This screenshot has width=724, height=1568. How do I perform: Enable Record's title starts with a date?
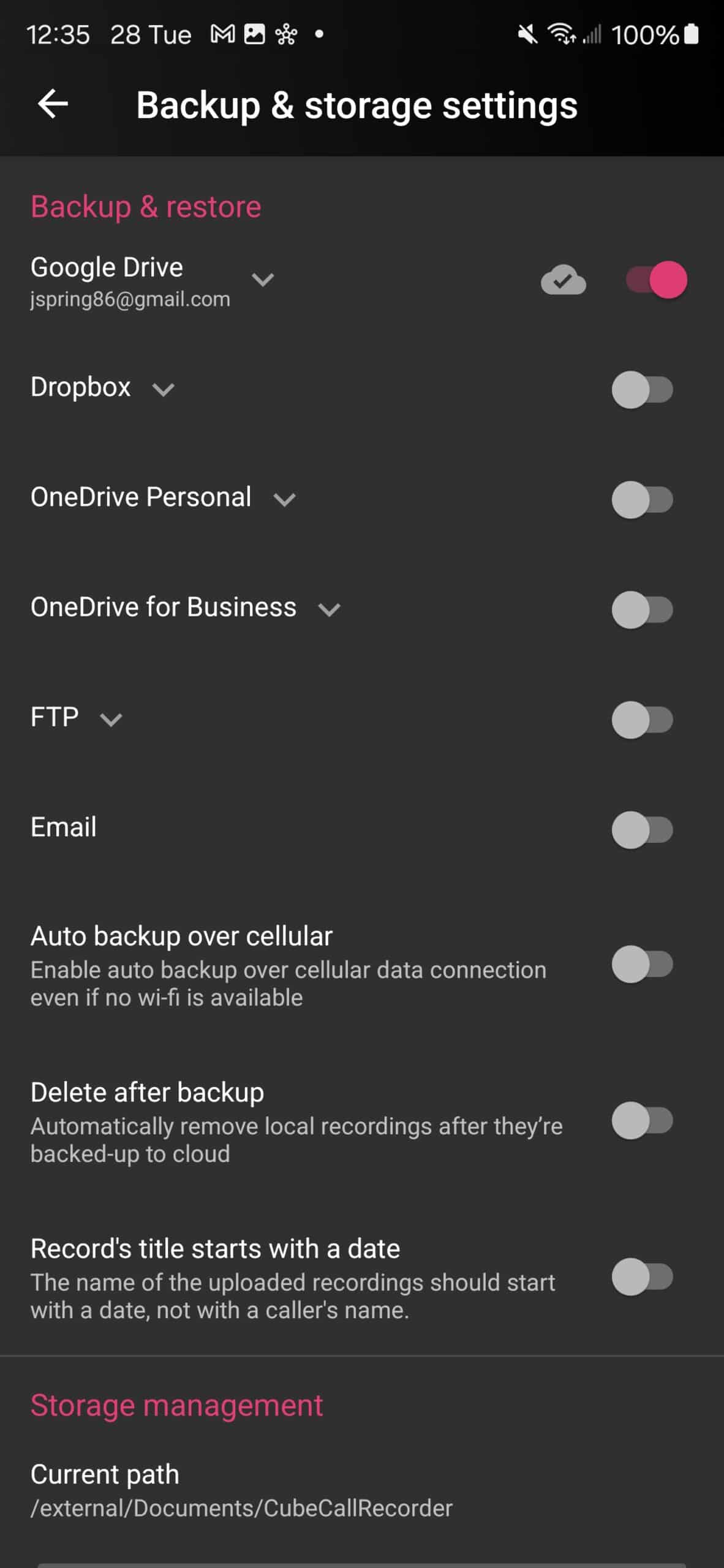[642, 1277]
